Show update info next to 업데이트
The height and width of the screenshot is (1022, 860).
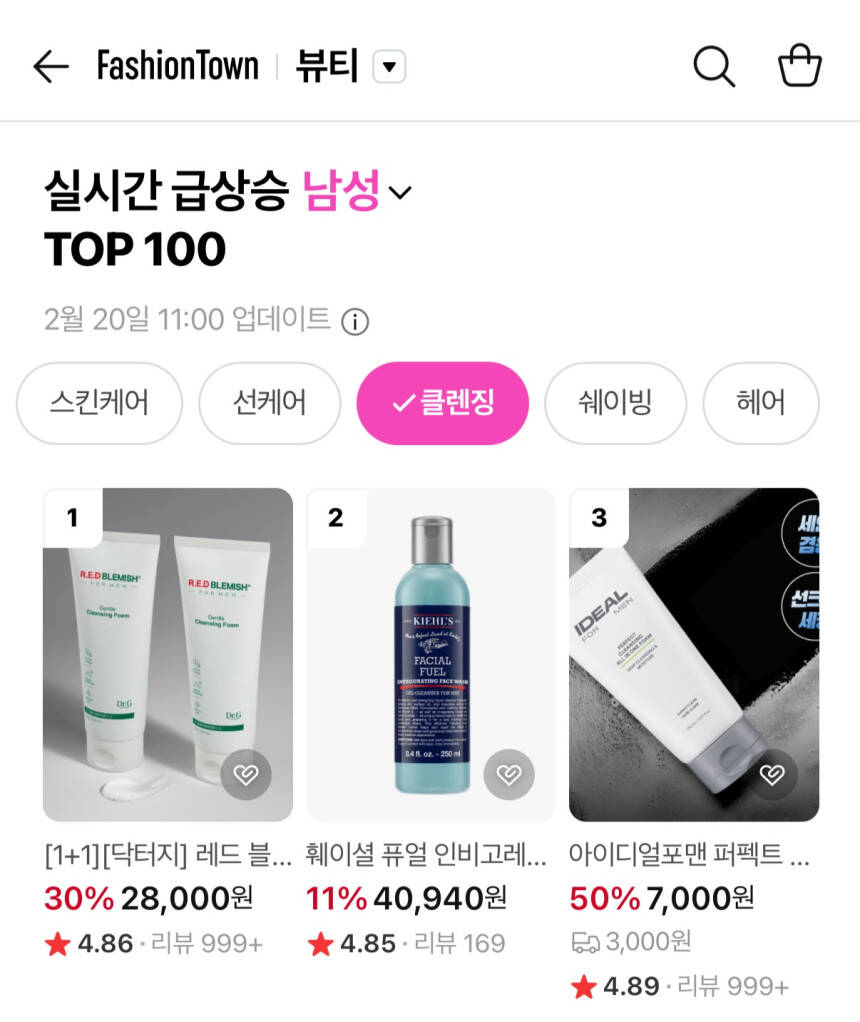point(355,322)
